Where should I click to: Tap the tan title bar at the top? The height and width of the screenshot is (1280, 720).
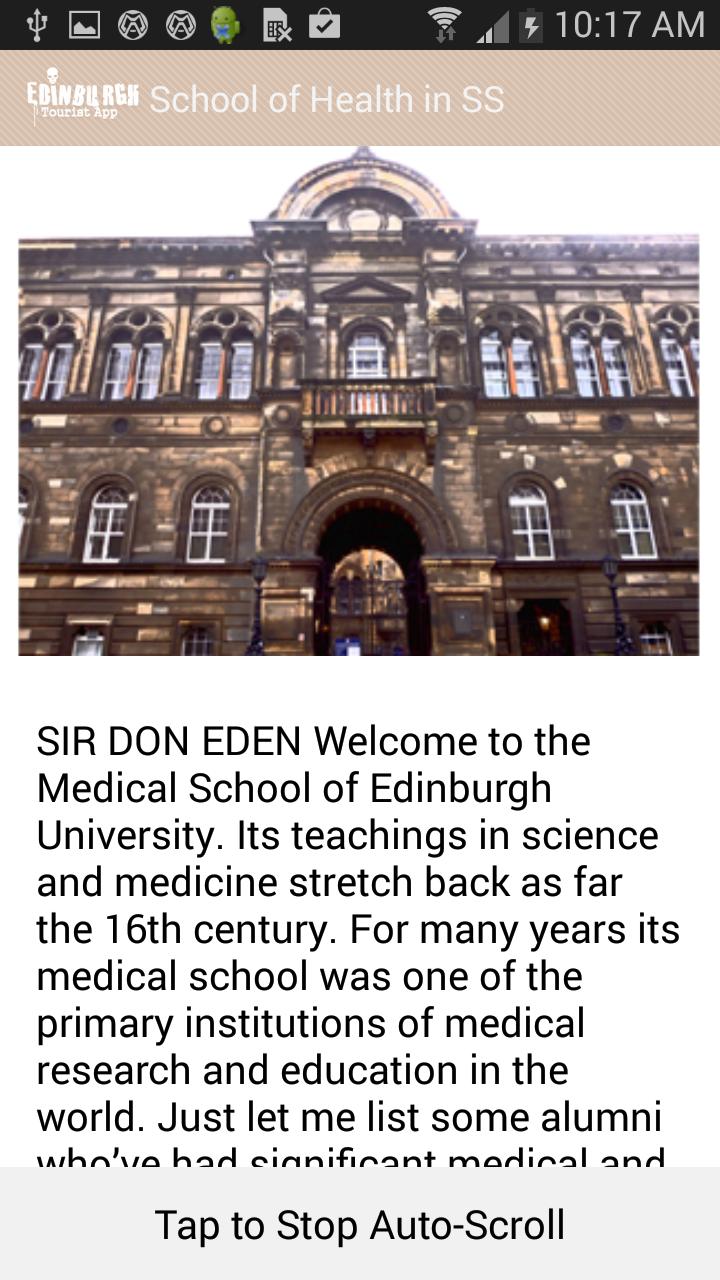click(x=360, y=97)
